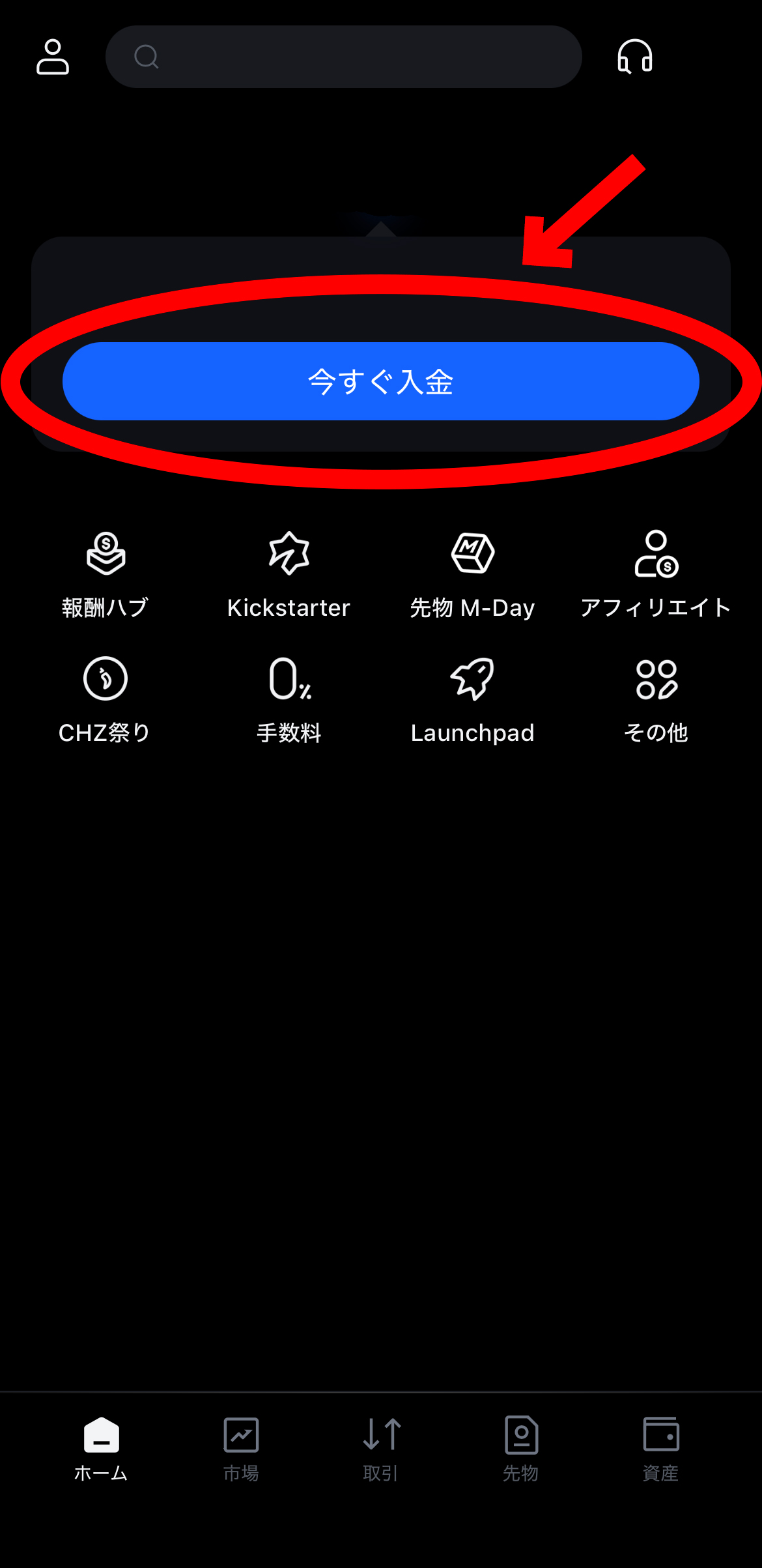This screenshot has width=762, height=1568.
Task: Open the 取引 Trade tab
Action: point(380,1450)
